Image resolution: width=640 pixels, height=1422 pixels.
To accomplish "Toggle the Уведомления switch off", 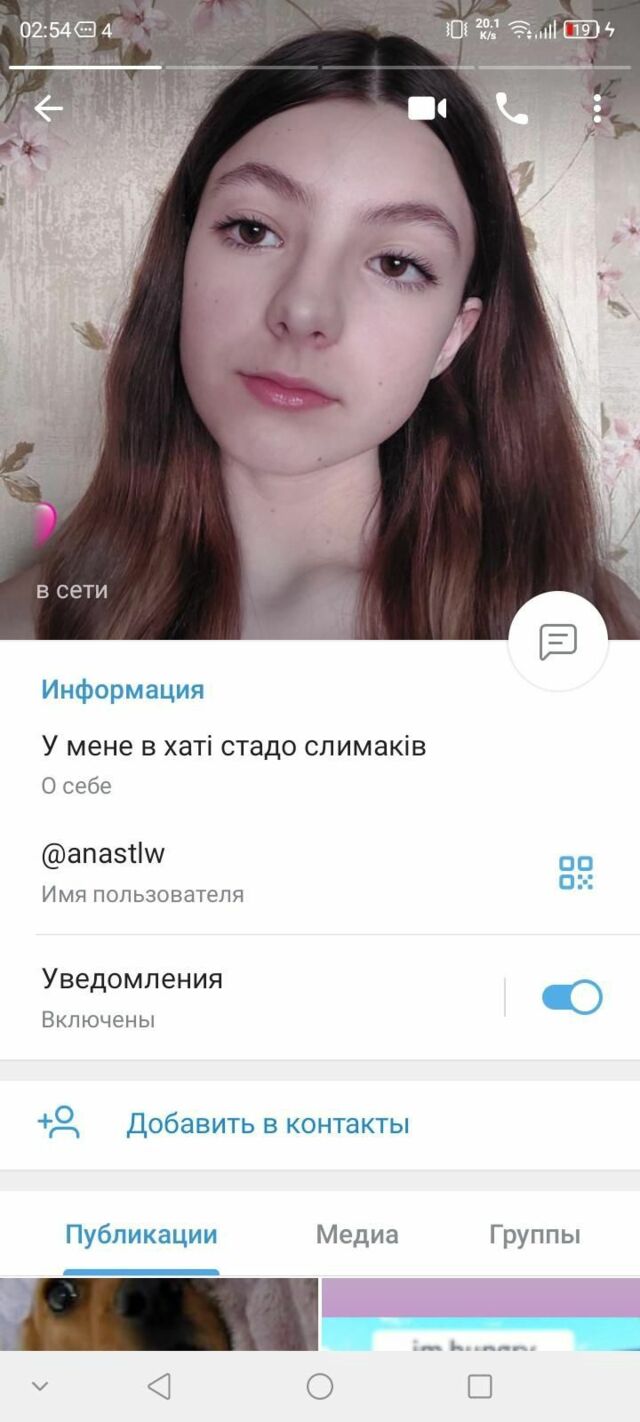I will click(571, 997).
